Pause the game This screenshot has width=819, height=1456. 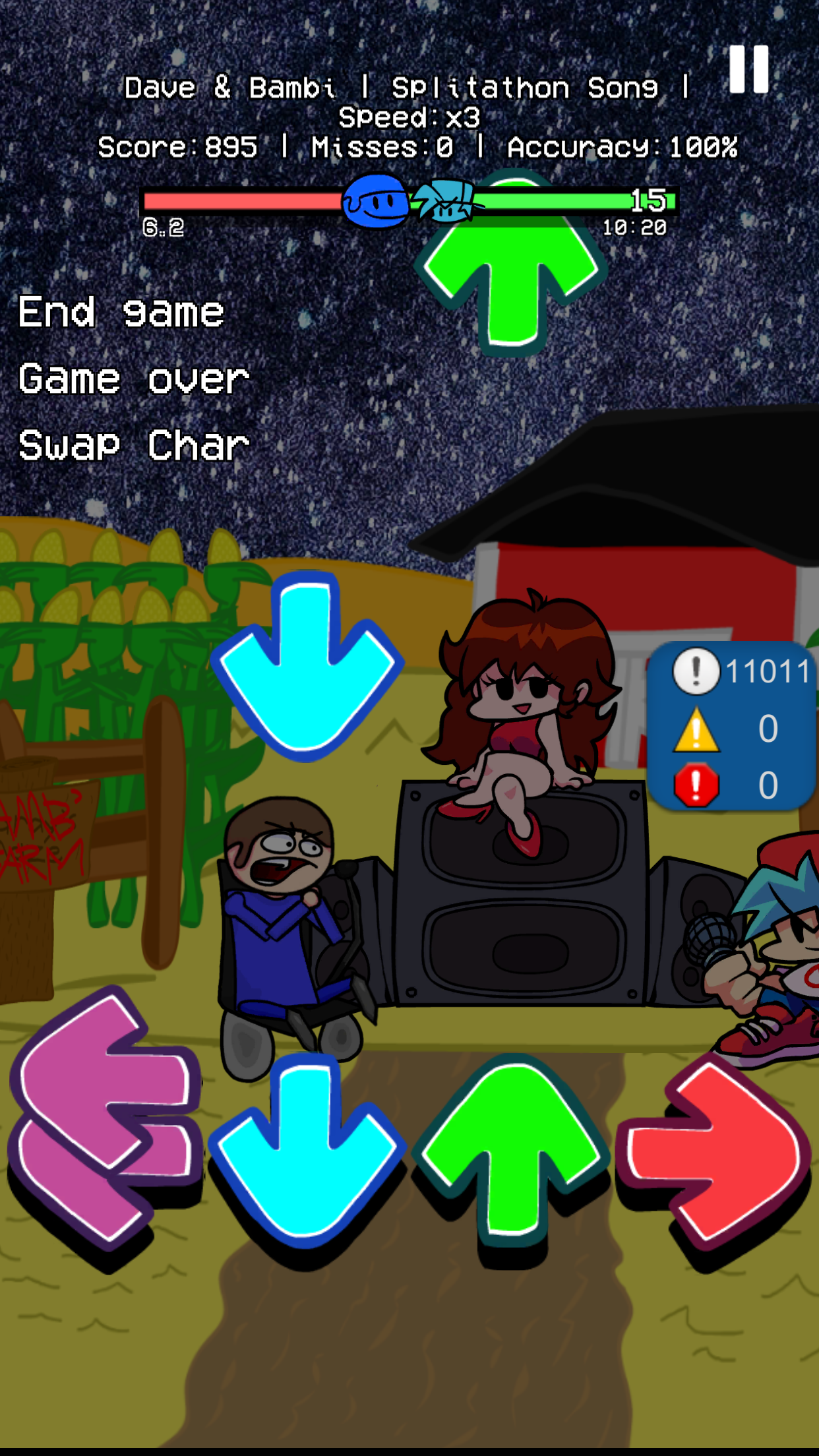pos(748,69)
